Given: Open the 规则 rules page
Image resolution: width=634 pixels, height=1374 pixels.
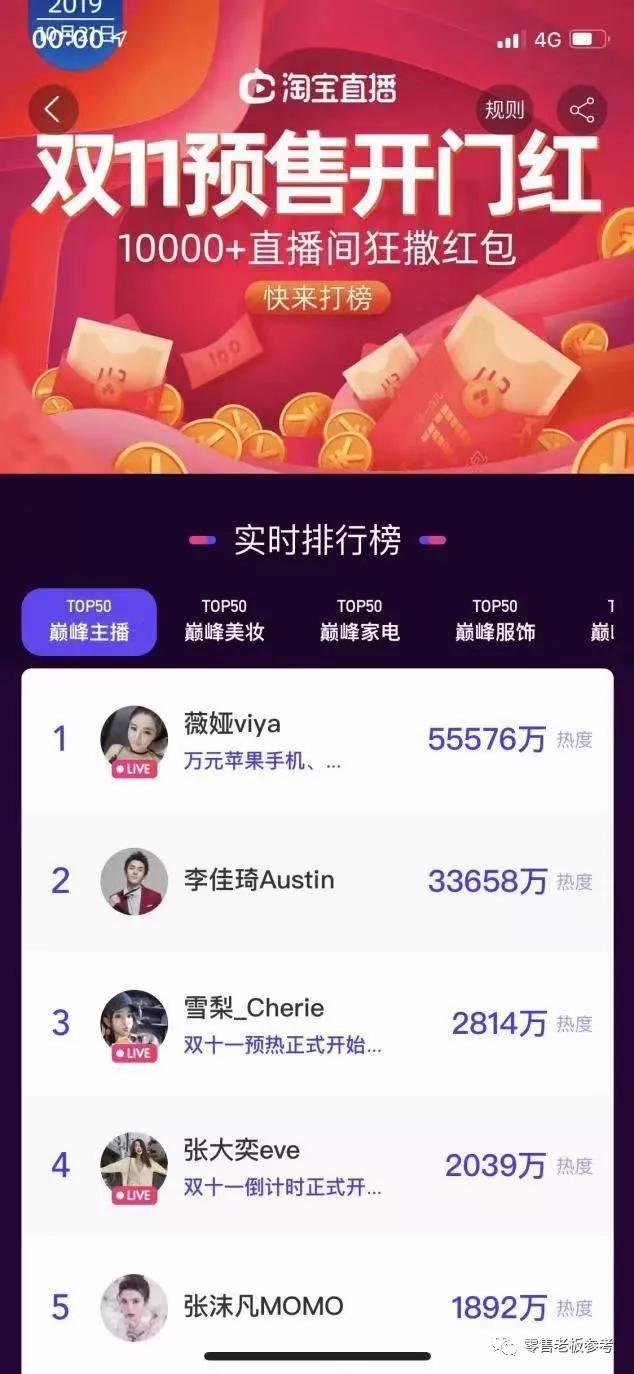Looking at the screenshot, I should pyautogui.click(x=504, y=110).
